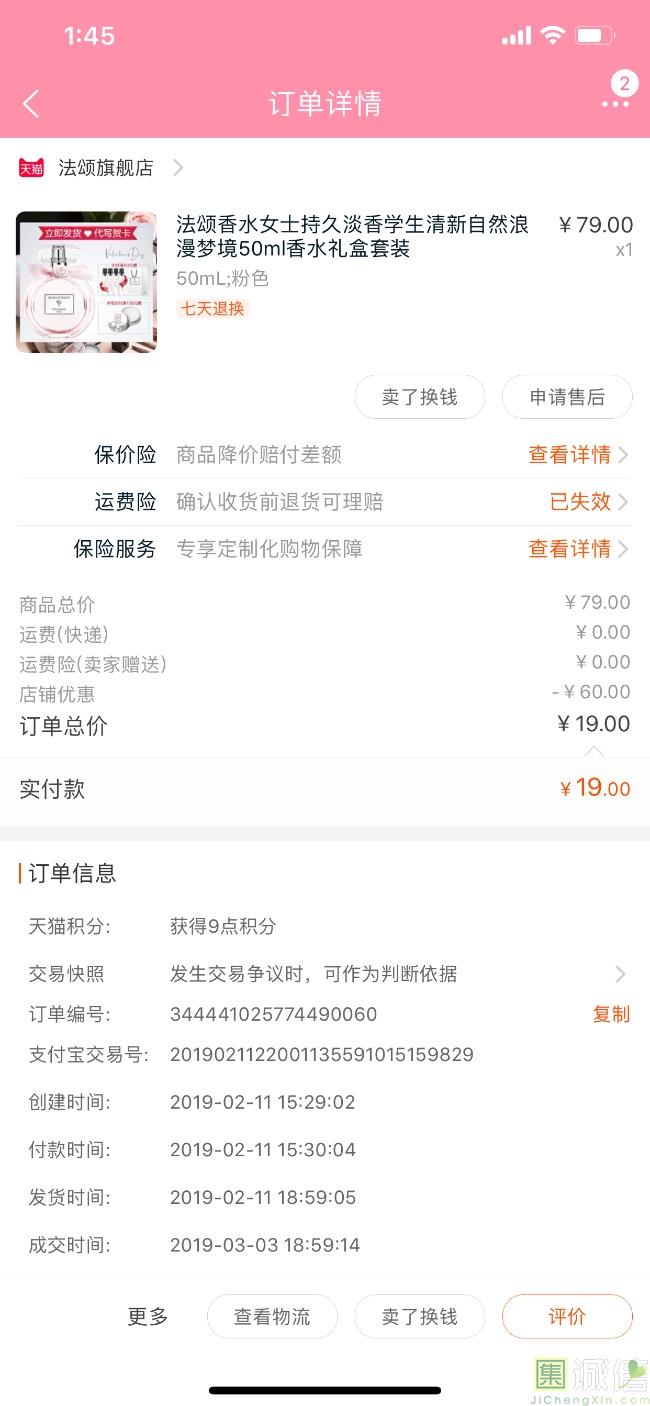Tap 评价 to review the order
Image resolution: width=650 pixels, height=1406 pixels.
pos(567,1317)
